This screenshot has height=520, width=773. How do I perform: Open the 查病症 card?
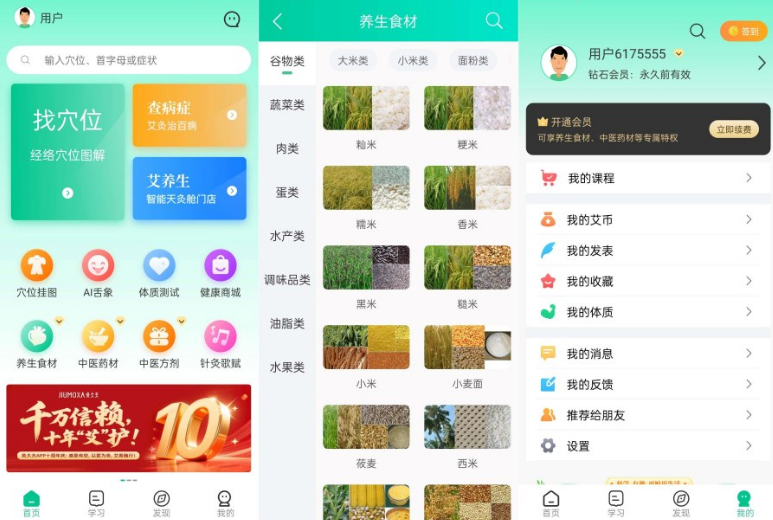point(189,114)
